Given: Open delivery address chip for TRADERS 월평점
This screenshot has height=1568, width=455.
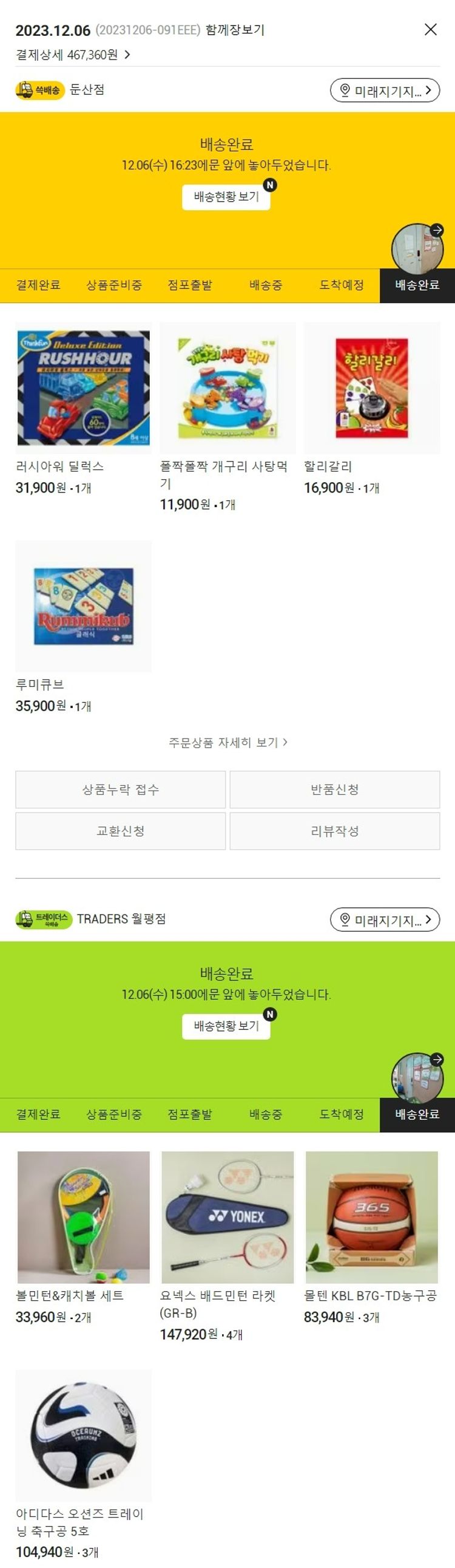Looking at the screenshot, I should [x=385, y=919].
